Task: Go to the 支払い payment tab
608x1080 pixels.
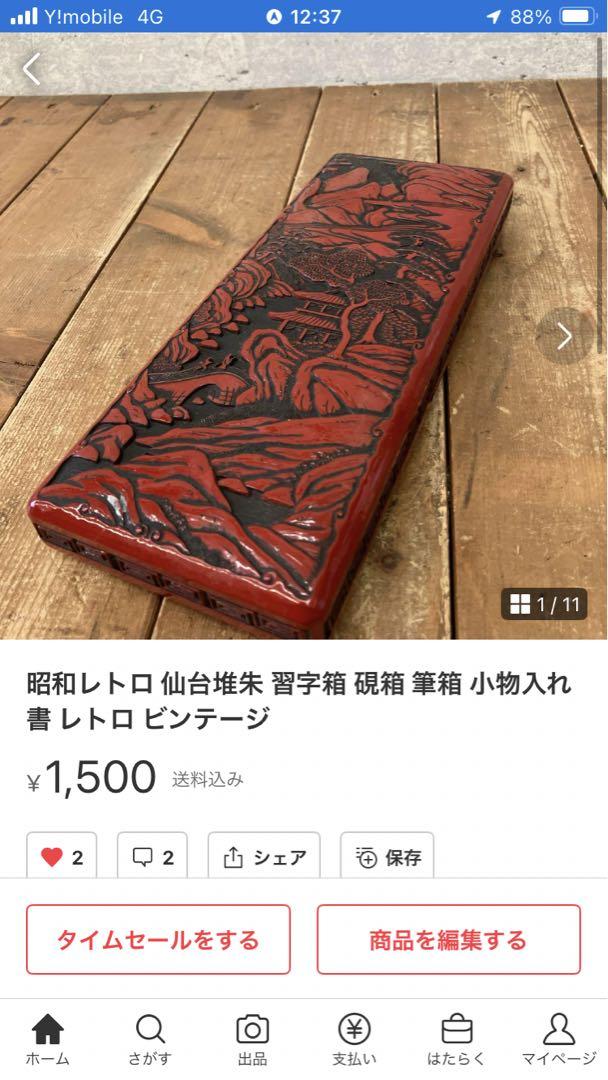Action: coord(355,1039)
